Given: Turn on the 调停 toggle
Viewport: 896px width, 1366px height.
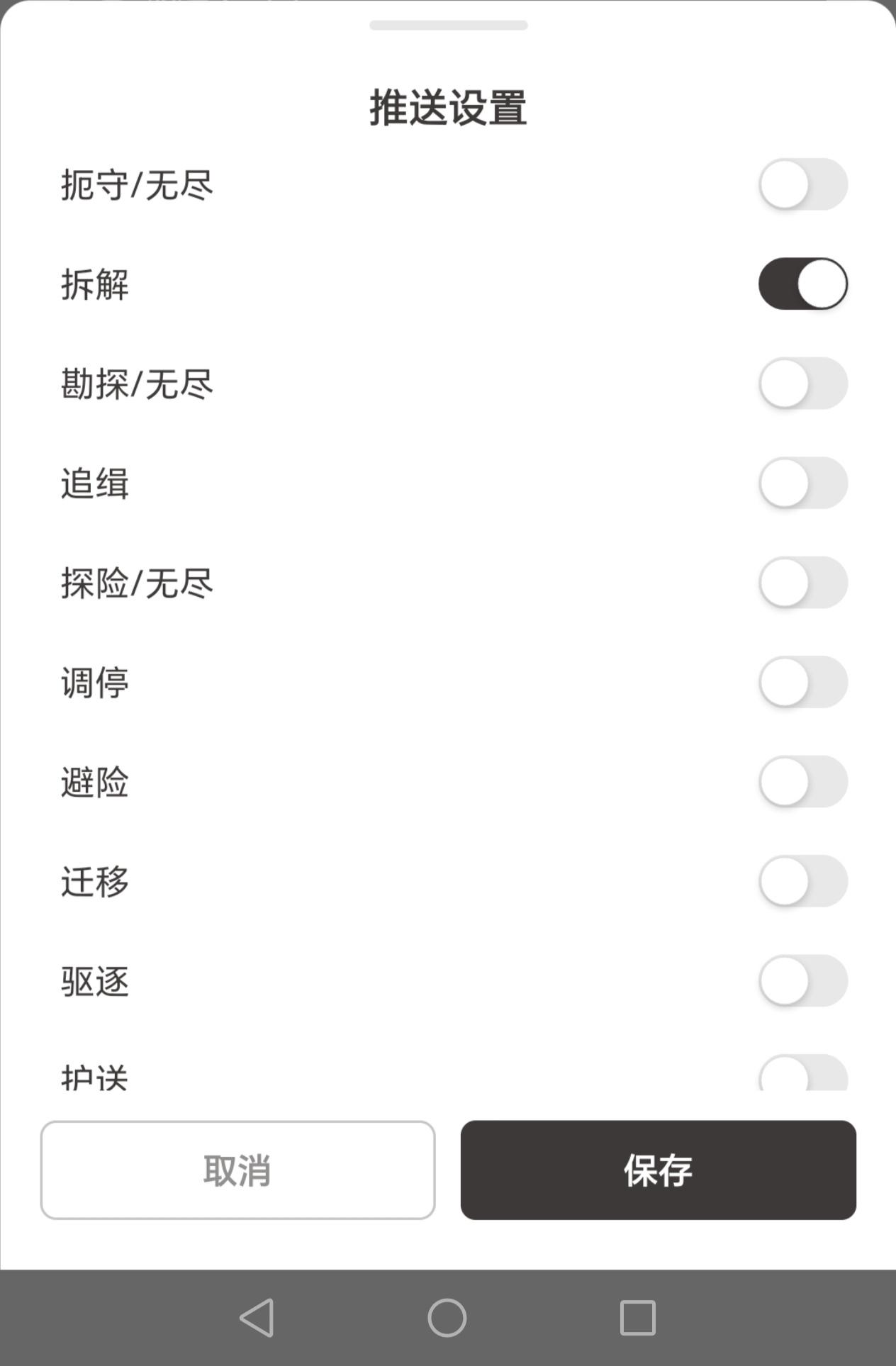Looking at the screenshot, I should tap(802, 682).
